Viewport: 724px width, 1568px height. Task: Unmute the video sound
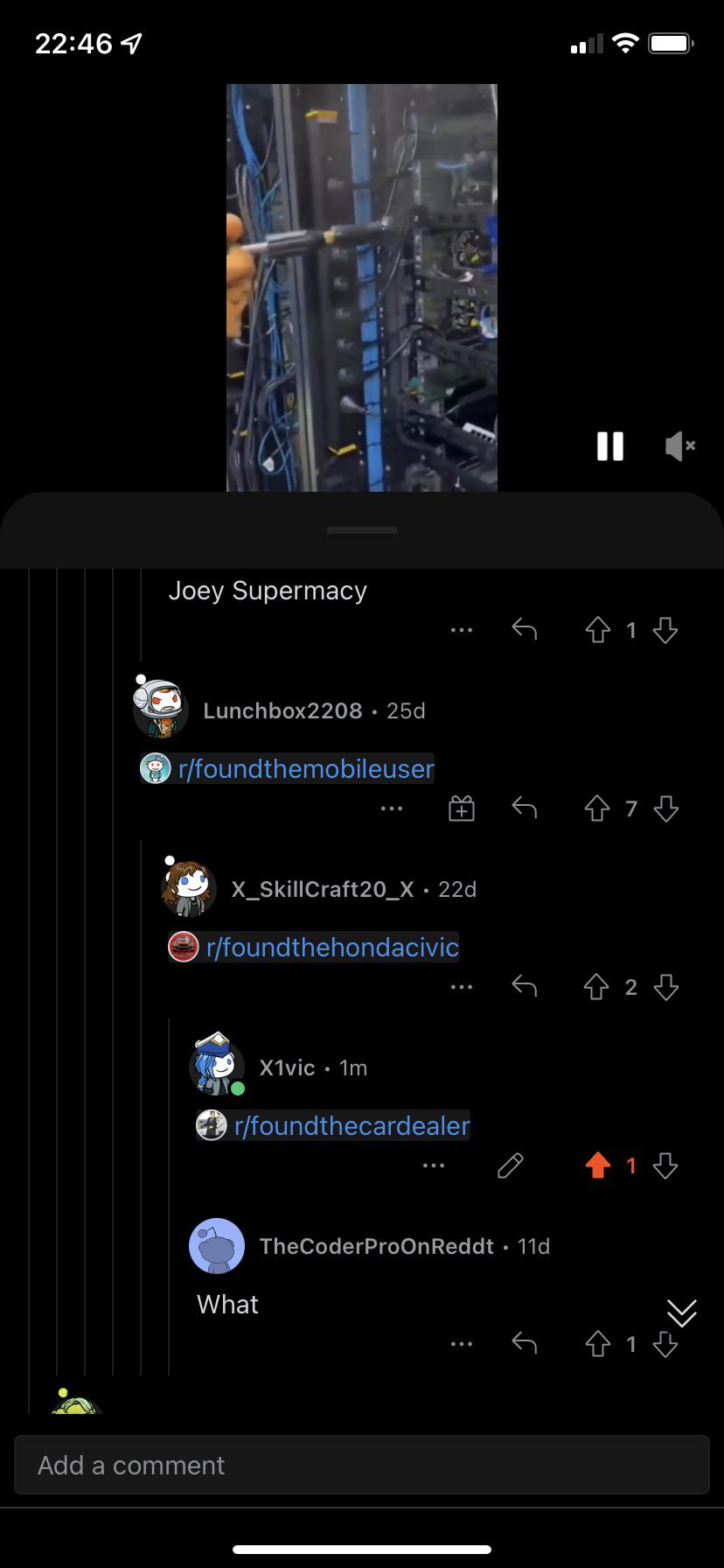coord(679,446)
